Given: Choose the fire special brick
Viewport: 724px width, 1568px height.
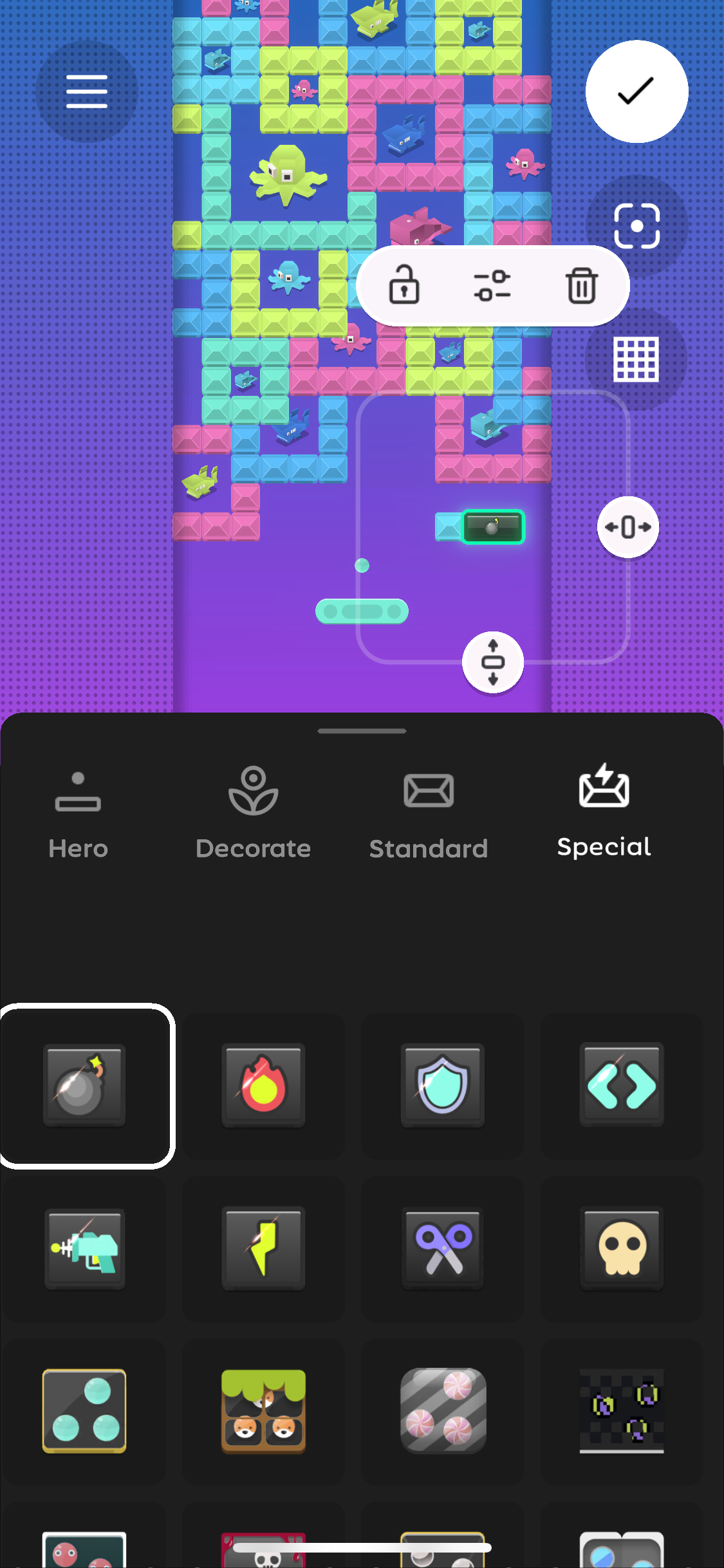Looking at the screenshot, I should [263, 1086].
